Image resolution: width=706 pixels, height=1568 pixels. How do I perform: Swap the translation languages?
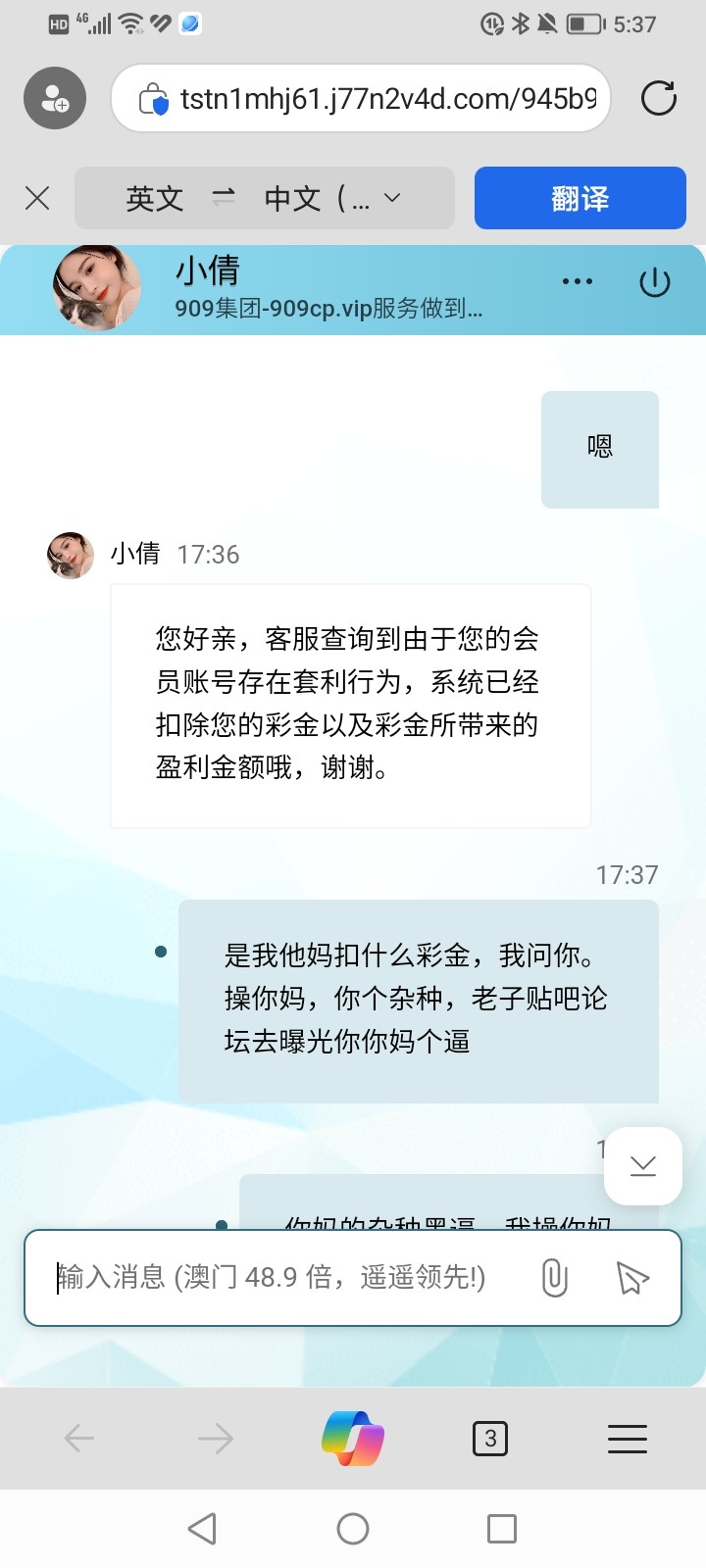224,197
